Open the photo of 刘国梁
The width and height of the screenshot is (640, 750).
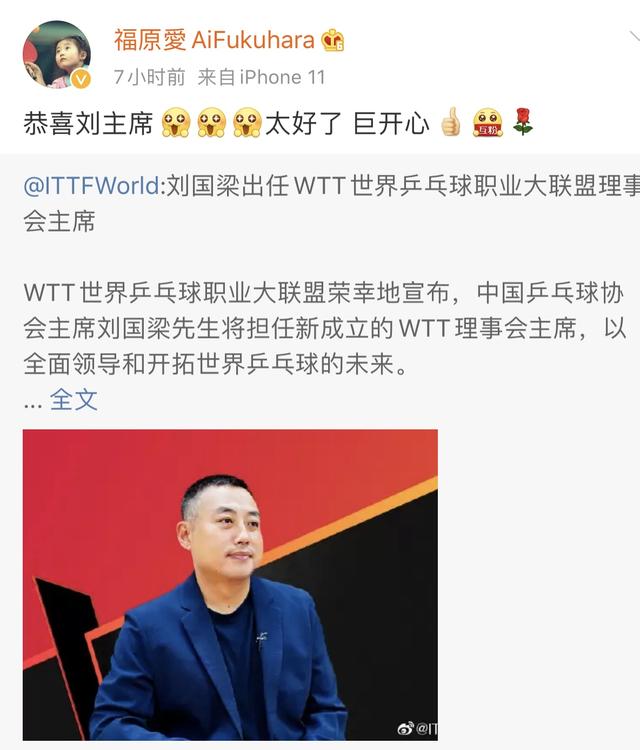point(230,585)
